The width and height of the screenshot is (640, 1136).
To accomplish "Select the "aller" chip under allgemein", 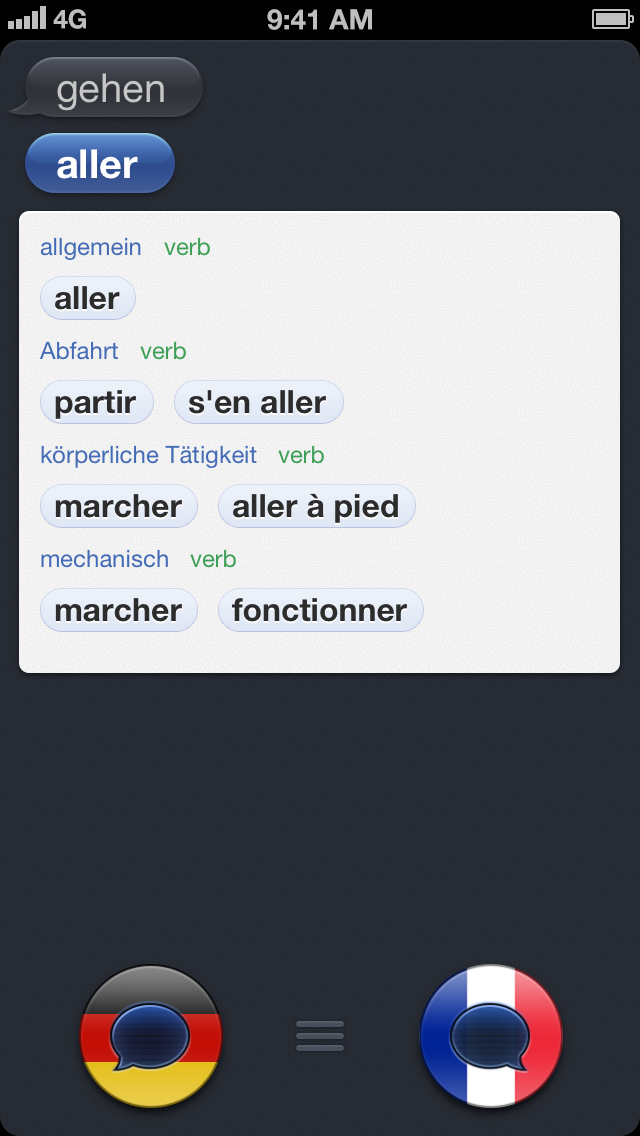I will (x=87, y=299).
